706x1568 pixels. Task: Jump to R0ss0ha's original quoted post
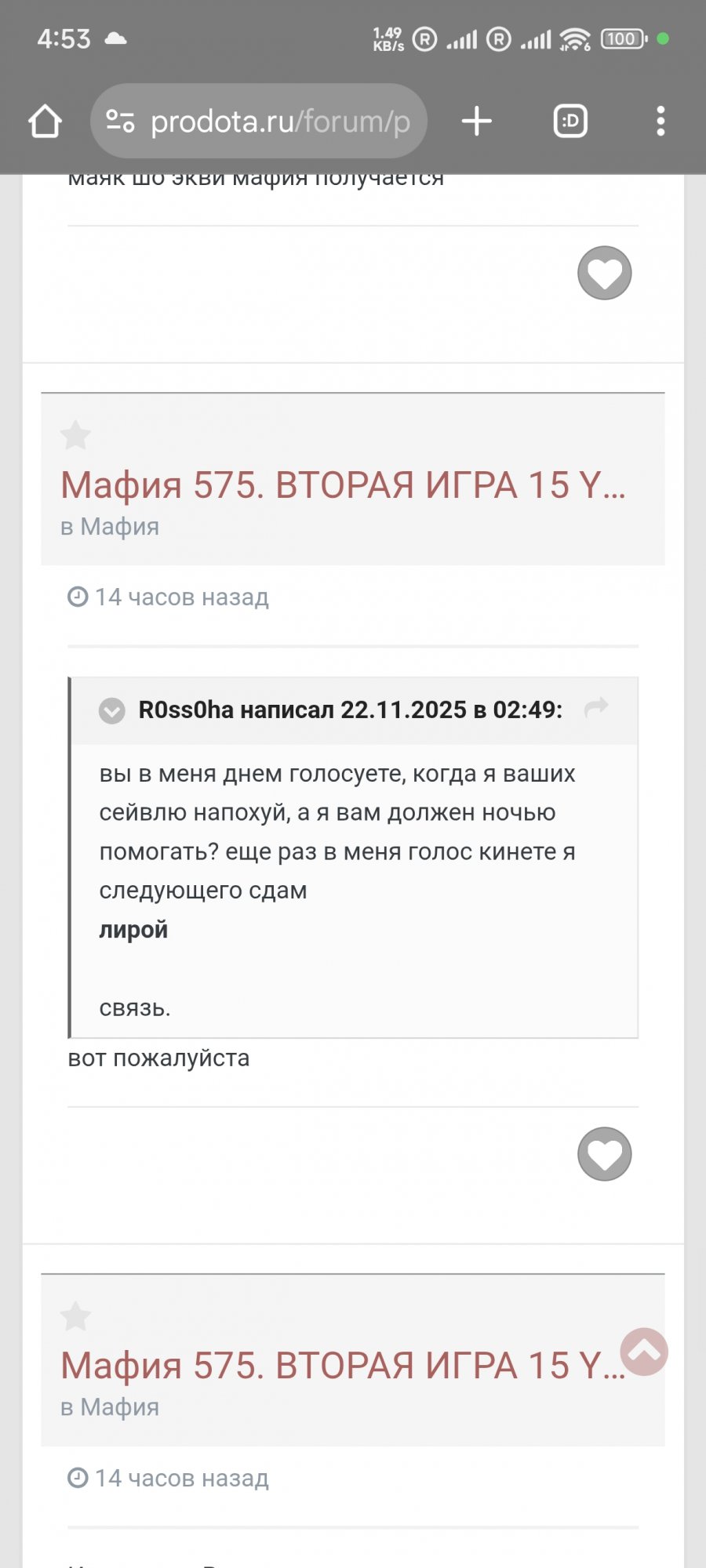pos(596,708)
